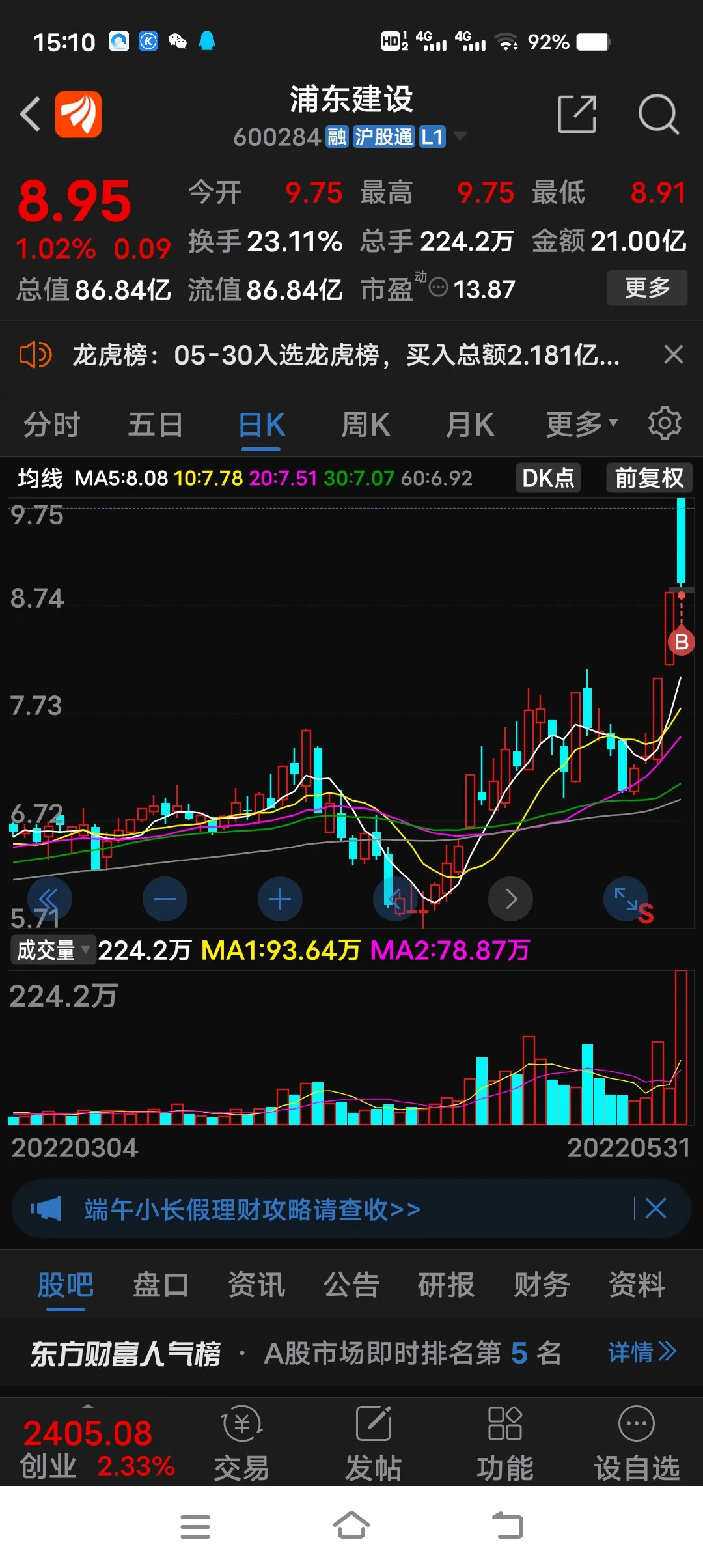Open chart settings gear

pos(665,424)
